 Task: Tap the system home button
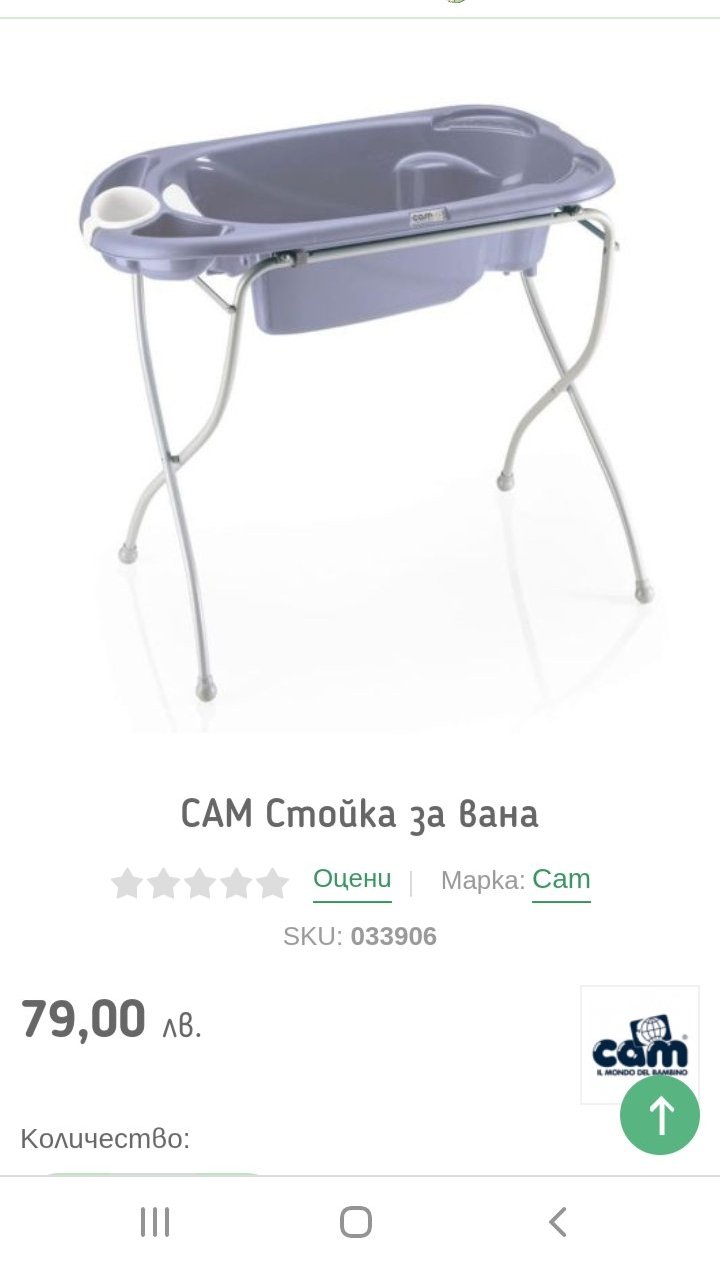[356, 1222]
